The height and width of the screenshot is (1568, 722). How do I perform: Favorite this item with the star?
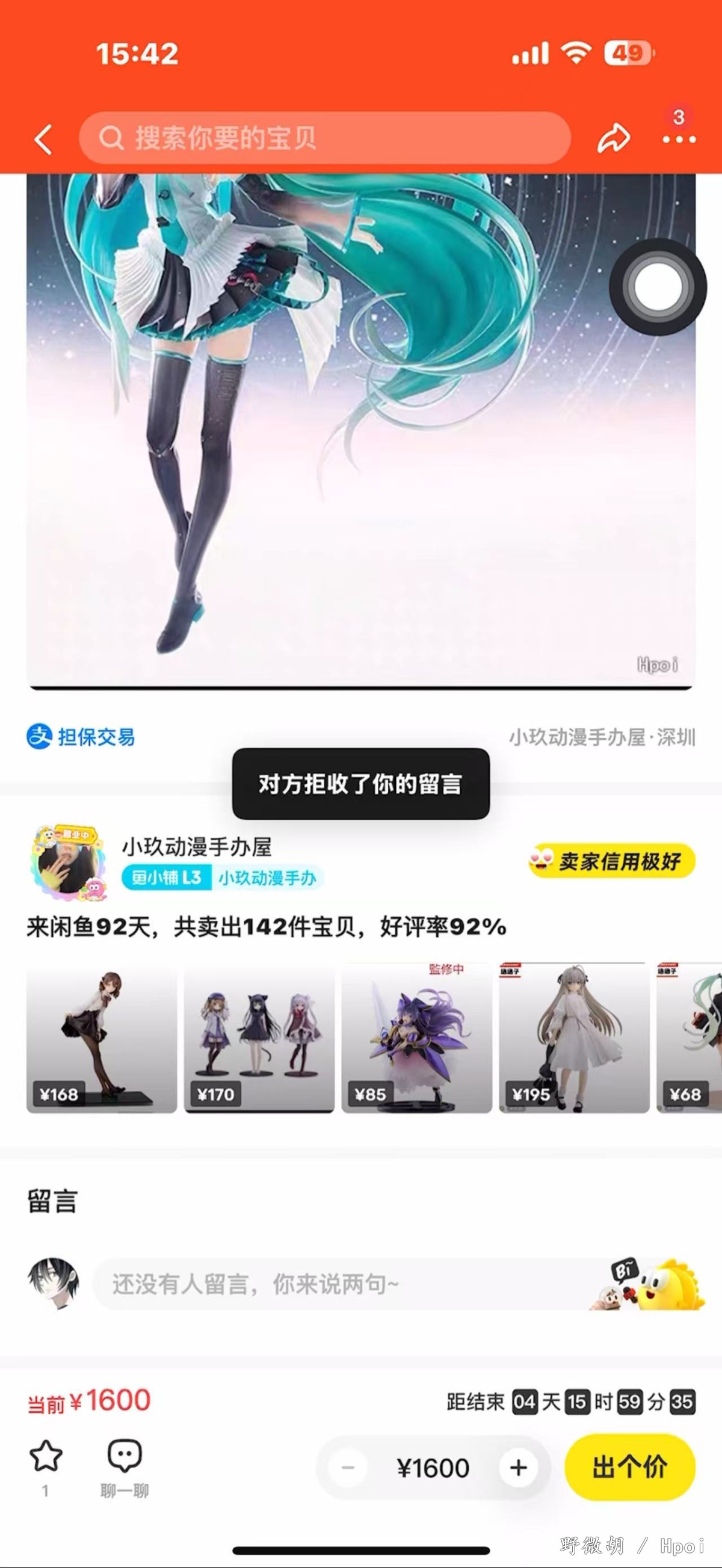46,1457
